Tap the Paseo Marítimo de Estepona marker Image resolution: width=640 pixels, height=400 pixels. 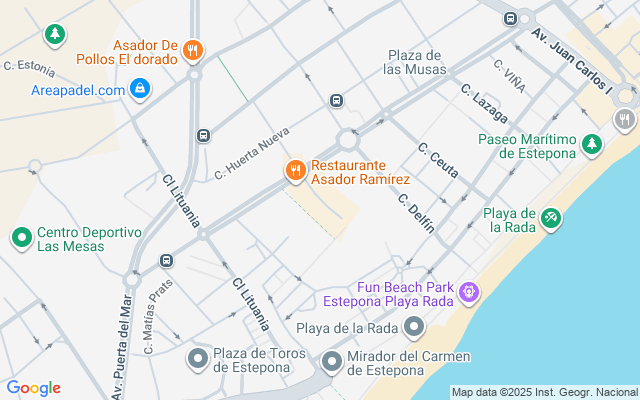[593, 145]
